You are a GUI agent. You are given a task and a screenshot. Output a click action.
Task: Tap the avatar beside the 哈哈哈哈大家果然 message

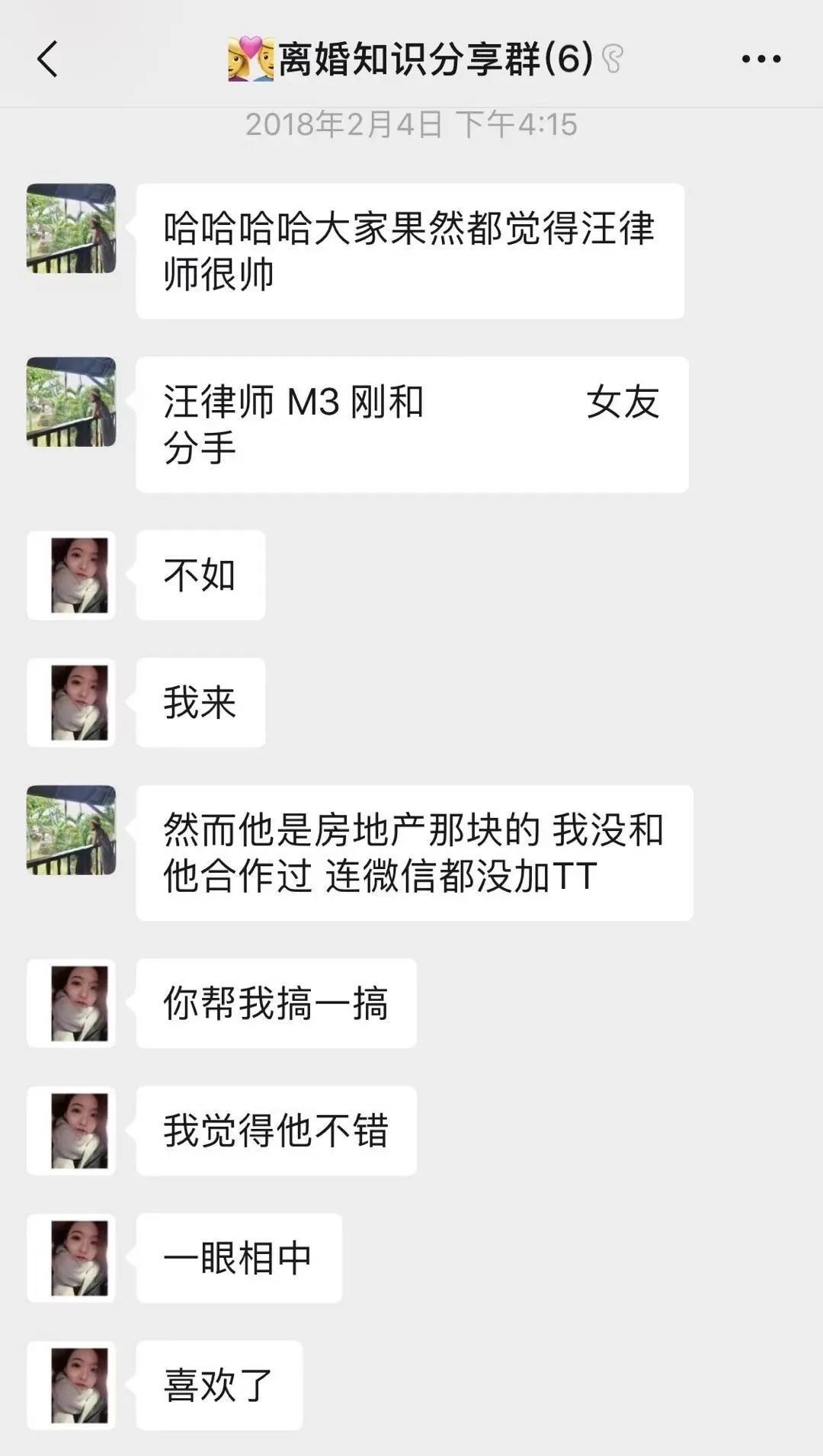click(x=71, y=228)
